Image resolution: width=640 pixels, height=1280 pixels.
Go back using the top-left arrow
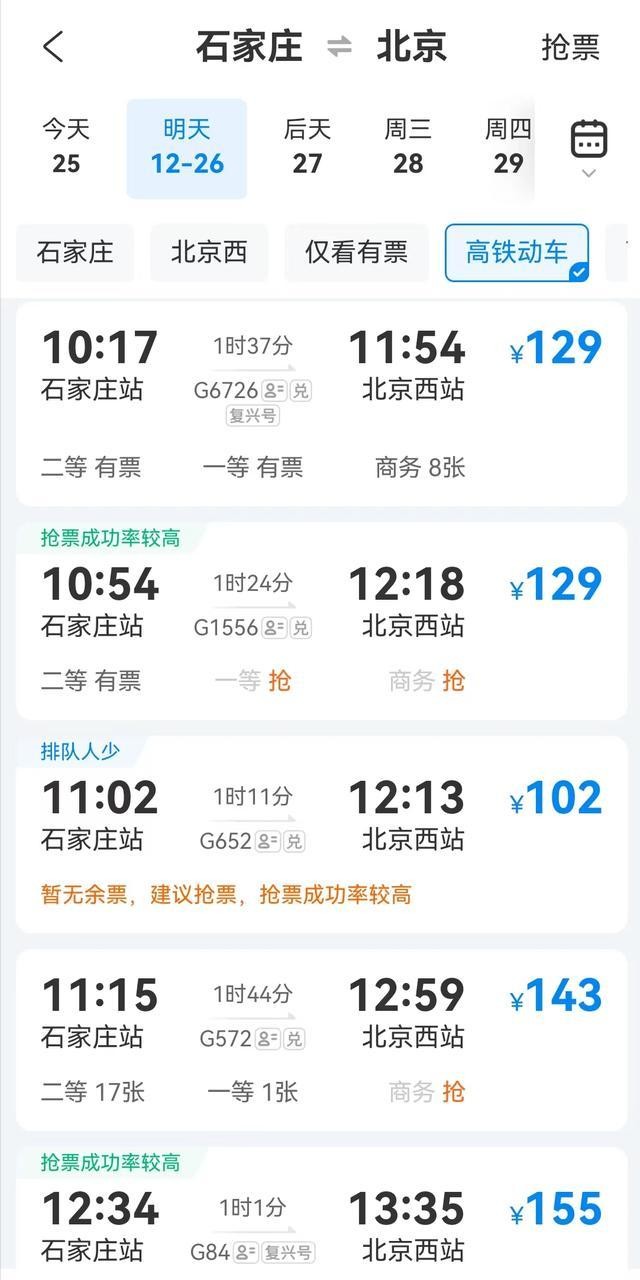pos(53,47)
